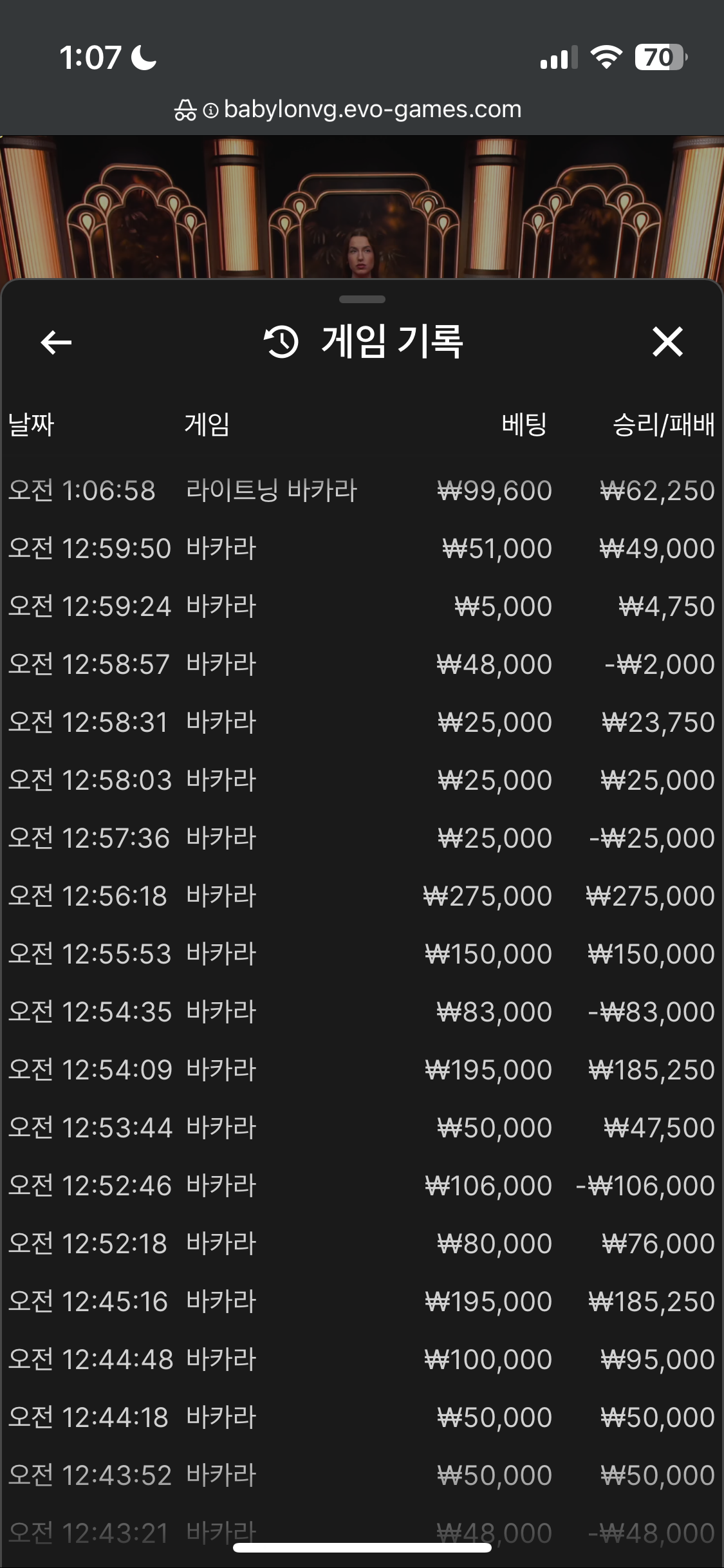Select the 오전 12:57:36 바카라 row
Screen dimensions: 724x1568
coord(362,838)
